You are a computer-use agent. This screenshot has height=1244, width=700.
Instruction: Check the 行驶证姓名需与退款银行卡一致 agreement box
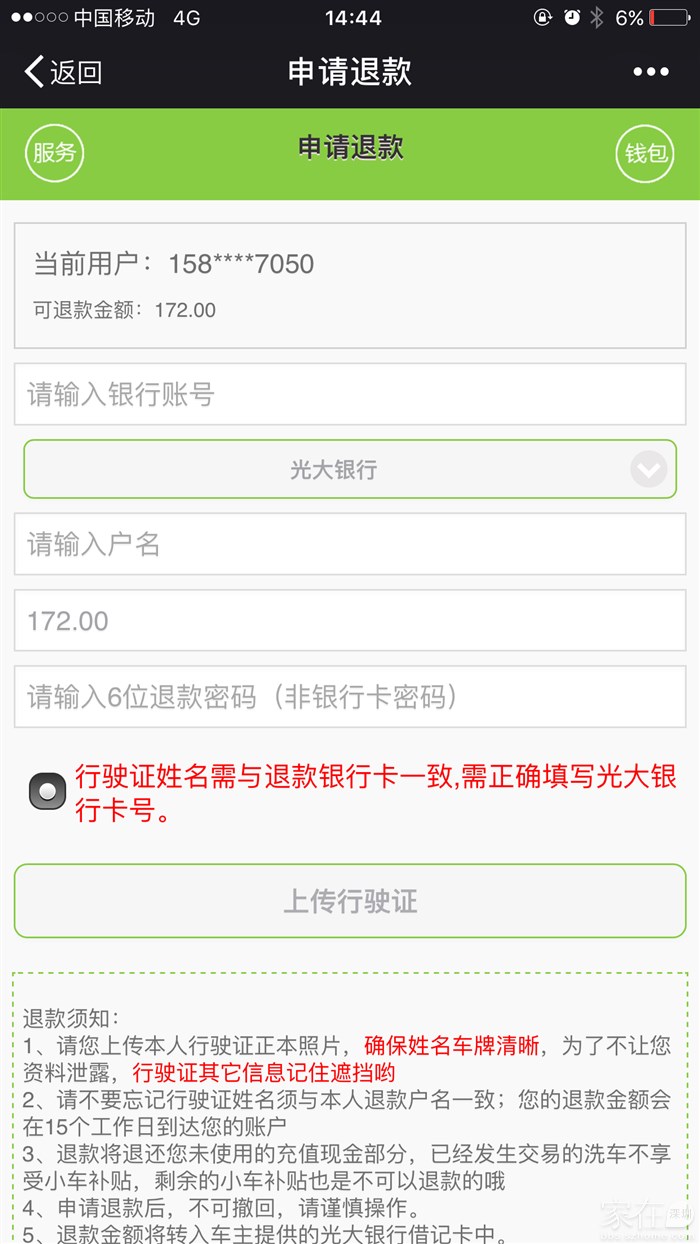pyautogui.click(x=47, y=791)
